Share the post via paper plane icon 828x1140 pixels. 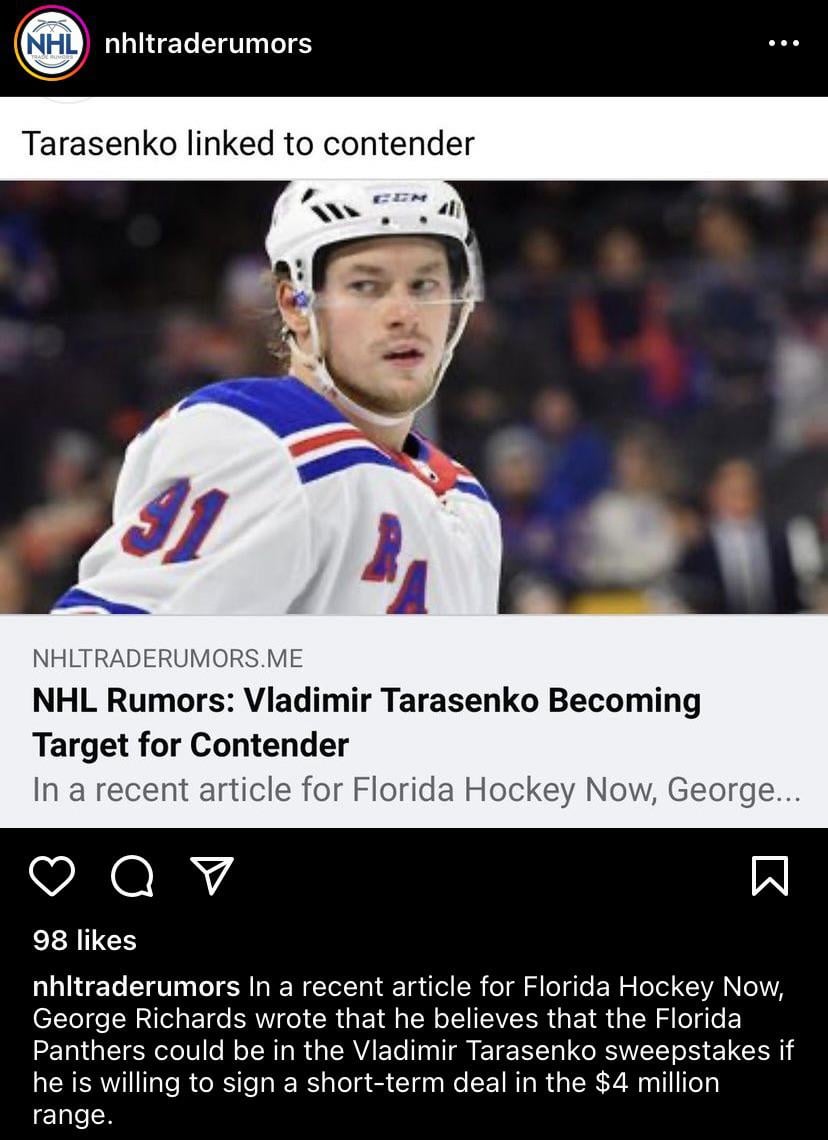click(211, 876)
